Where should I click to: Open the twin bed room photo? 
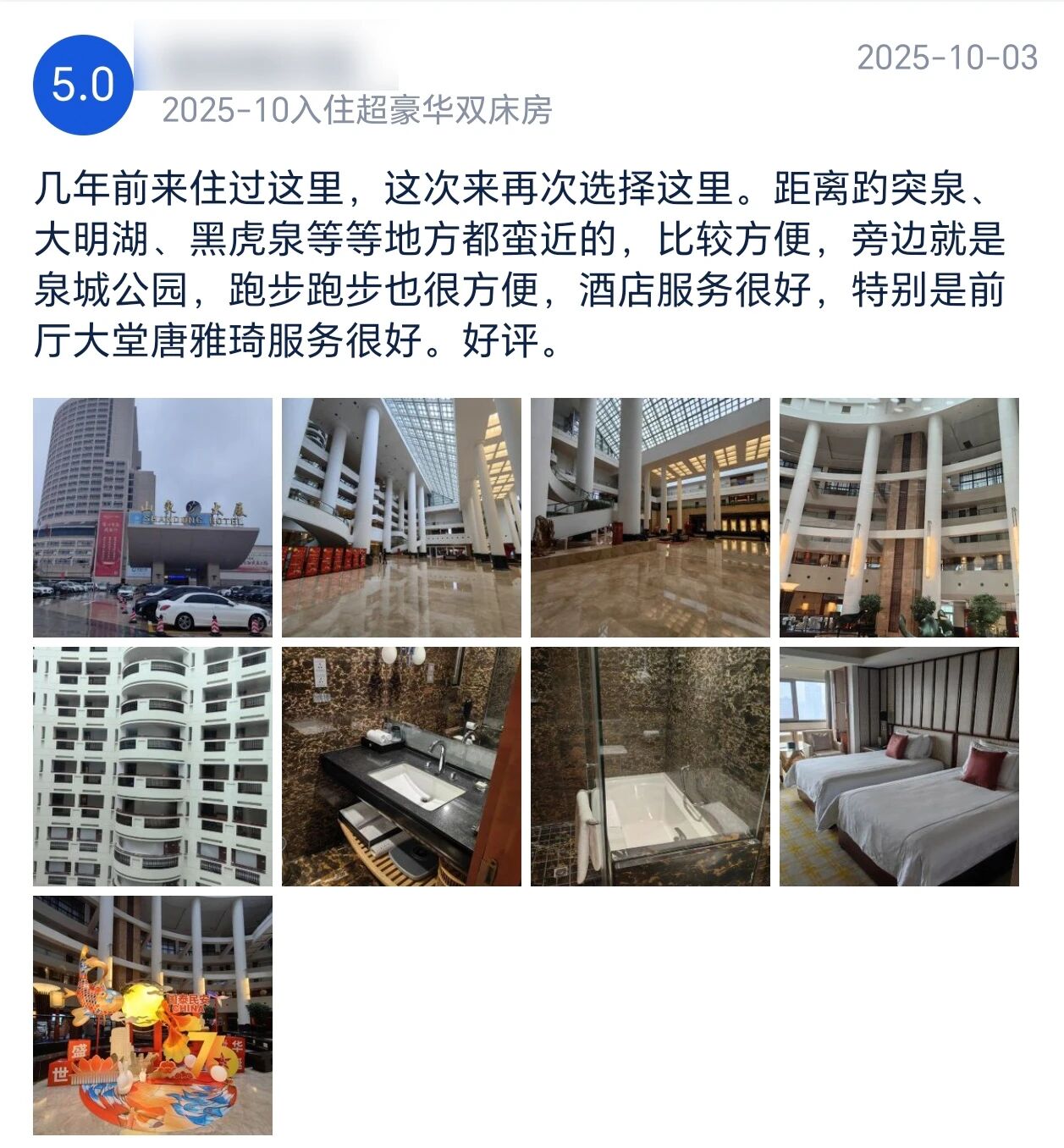899,766
